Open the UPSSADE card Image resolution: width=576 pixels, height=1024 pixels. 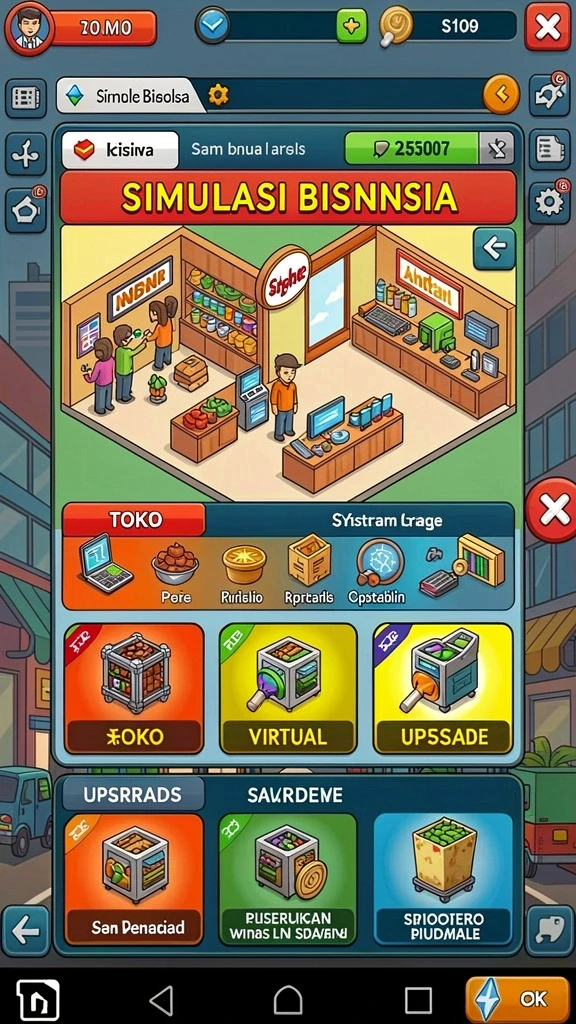click(443, 688)
